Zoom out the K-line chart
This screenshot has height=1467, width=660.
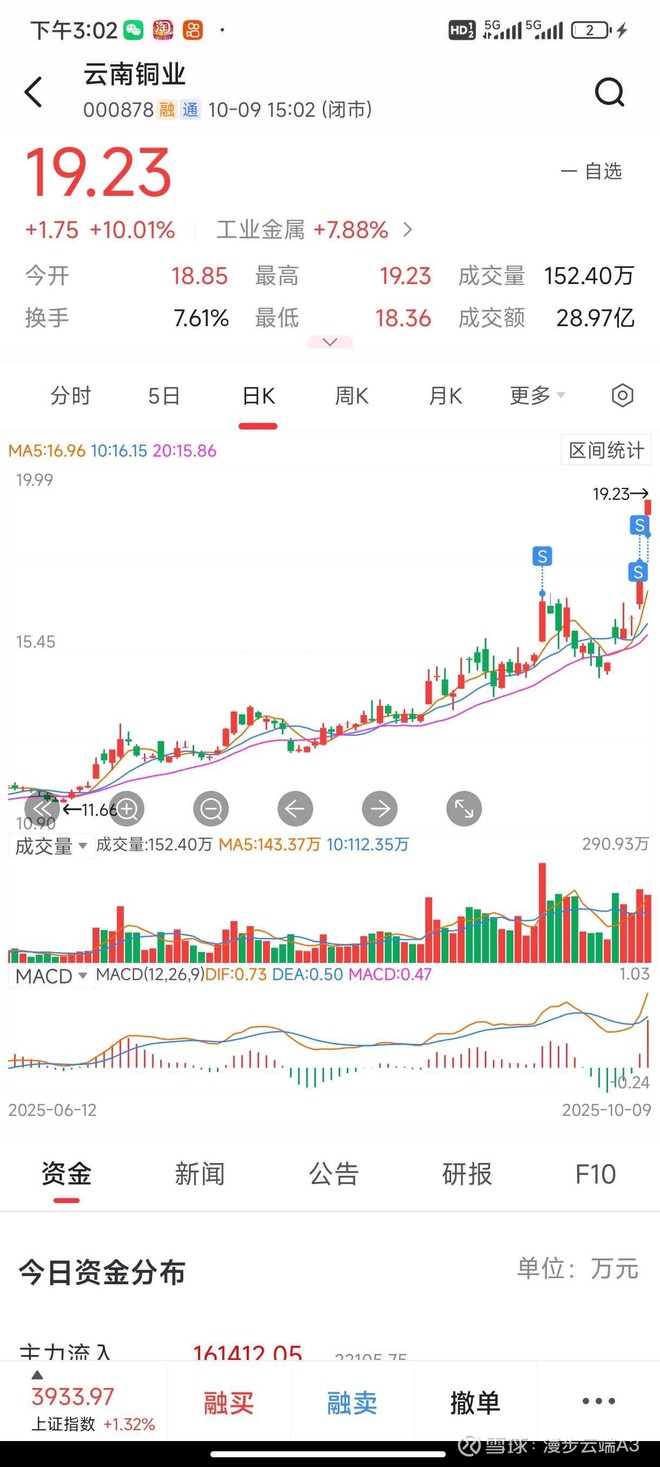coord(211,809)
